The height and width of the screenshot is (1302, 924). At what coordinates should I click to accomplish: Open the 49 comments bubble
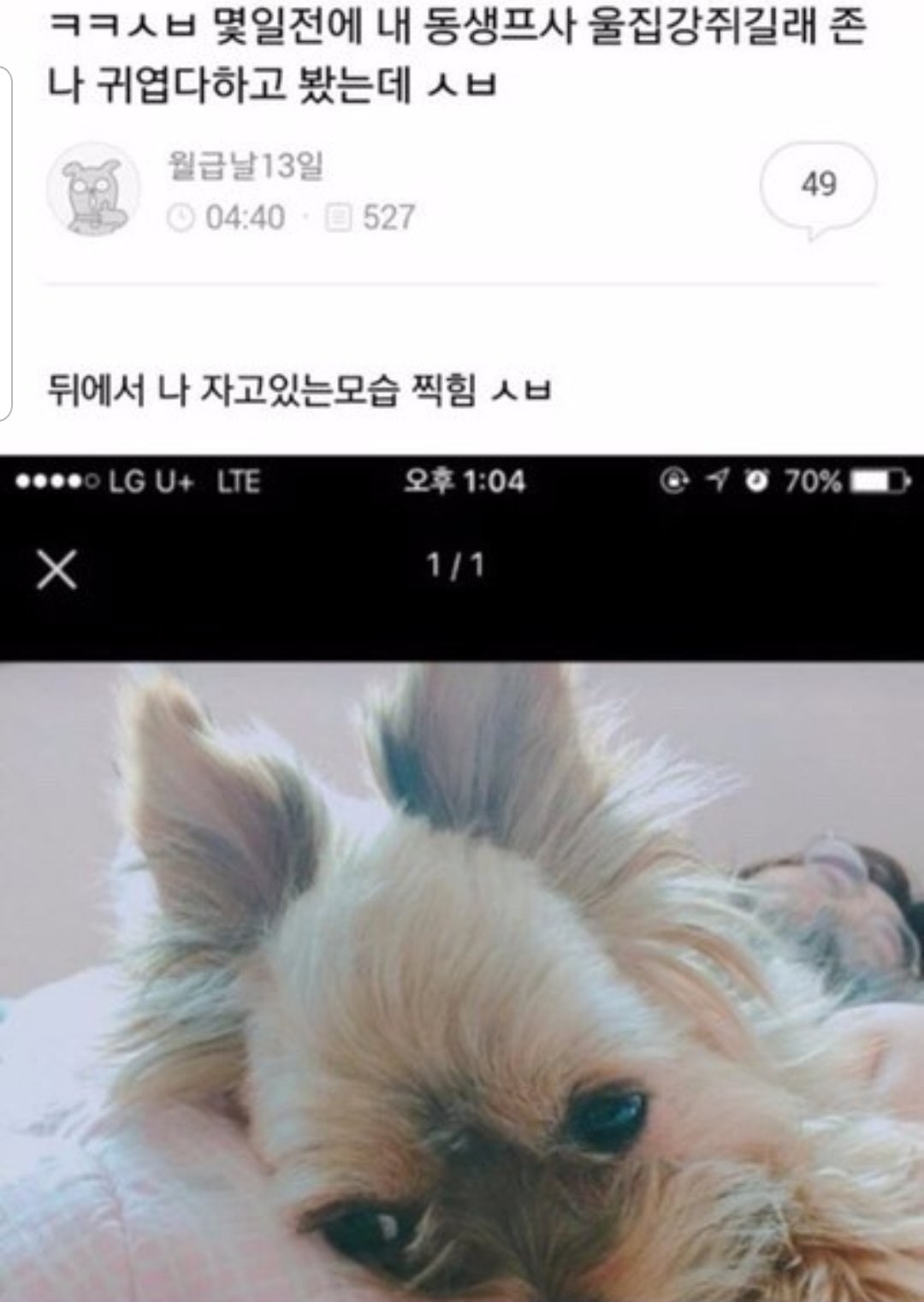(818, 186)
